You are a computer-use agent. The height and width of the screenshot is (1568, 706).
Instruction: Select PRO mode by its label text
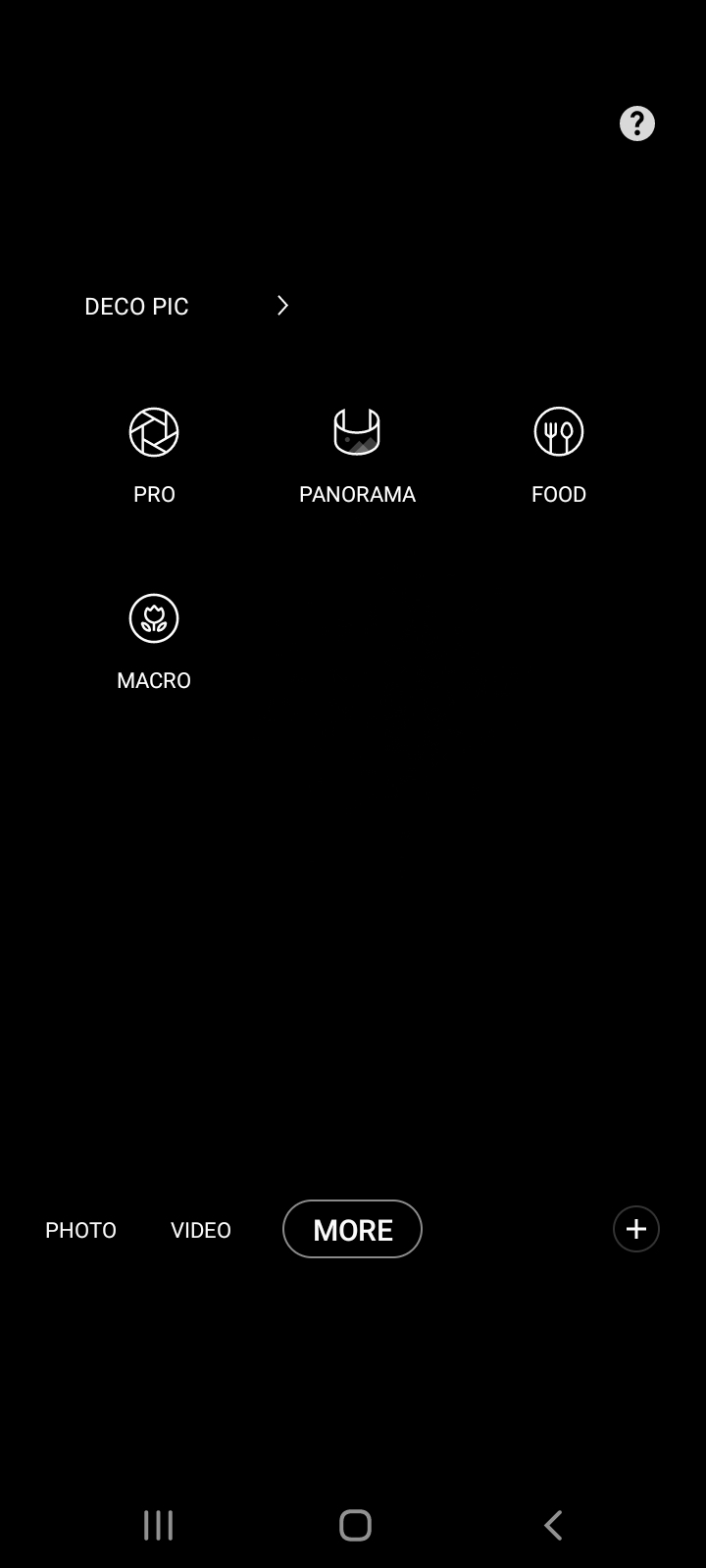click(x=154, y=494)
